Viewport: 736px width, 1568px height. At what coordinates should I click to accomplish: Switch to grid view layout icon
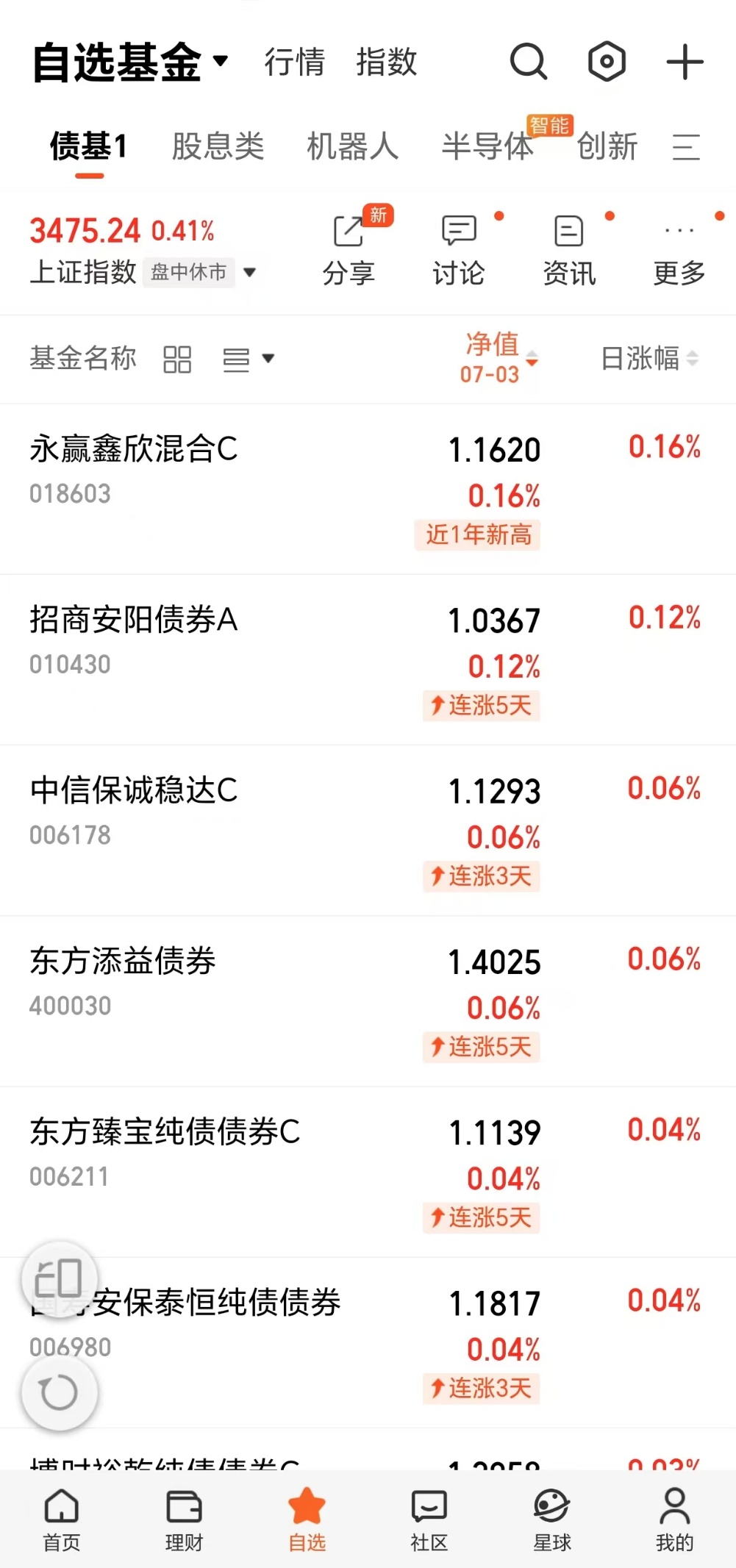(x=177, y=359)
